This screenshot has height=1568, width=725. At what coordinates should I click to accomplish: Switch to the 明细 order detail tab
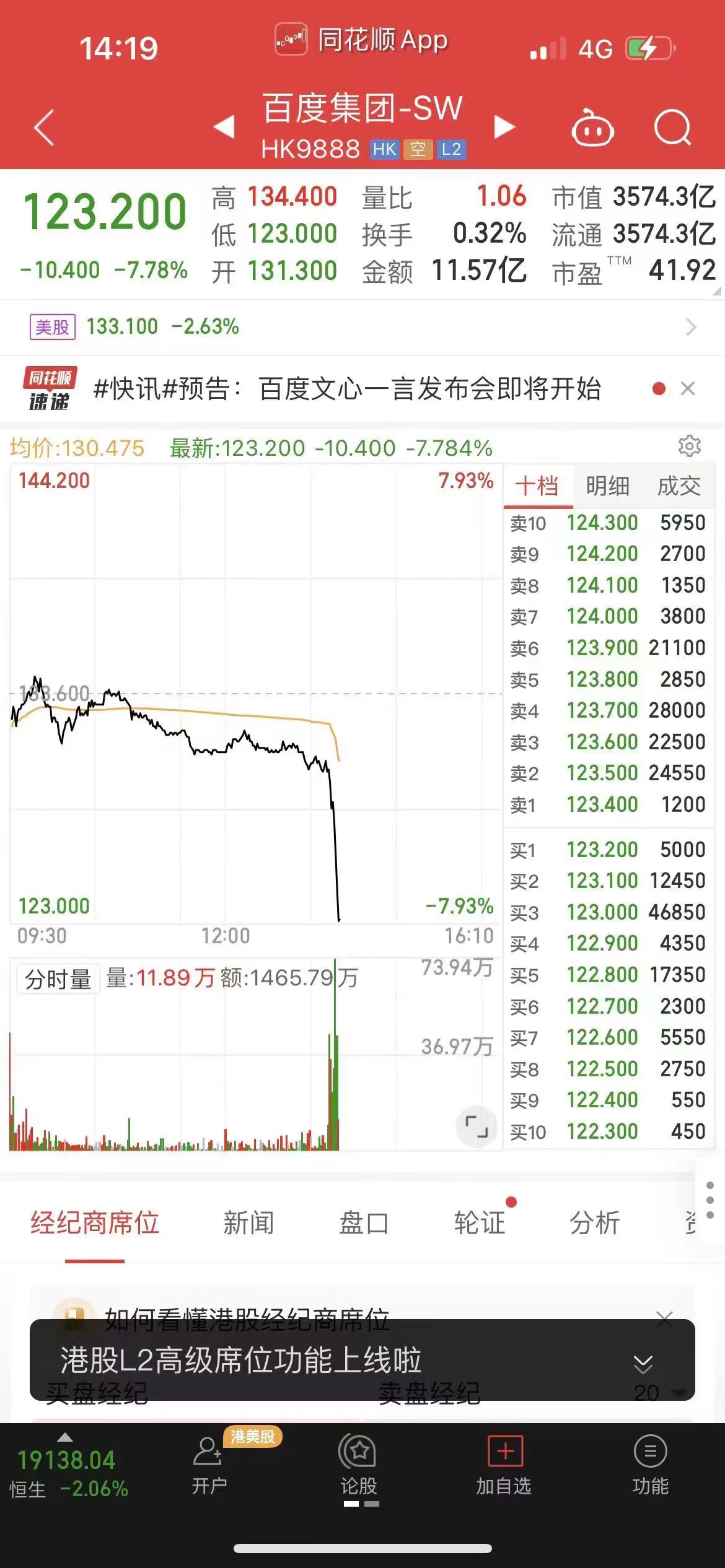[x=608, y=486]
